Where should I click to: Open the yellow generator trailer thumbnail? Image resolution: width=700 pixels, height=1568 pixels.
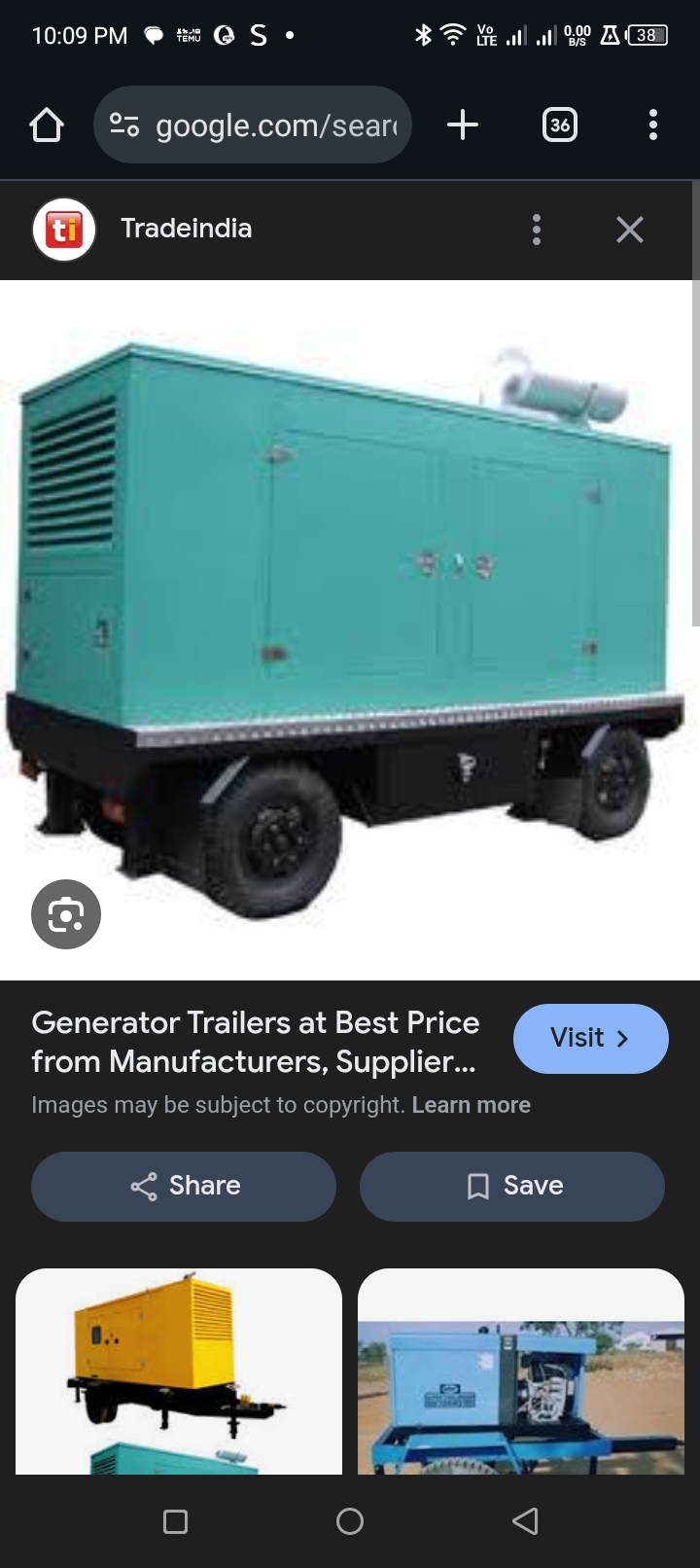tap(179, 1372)
